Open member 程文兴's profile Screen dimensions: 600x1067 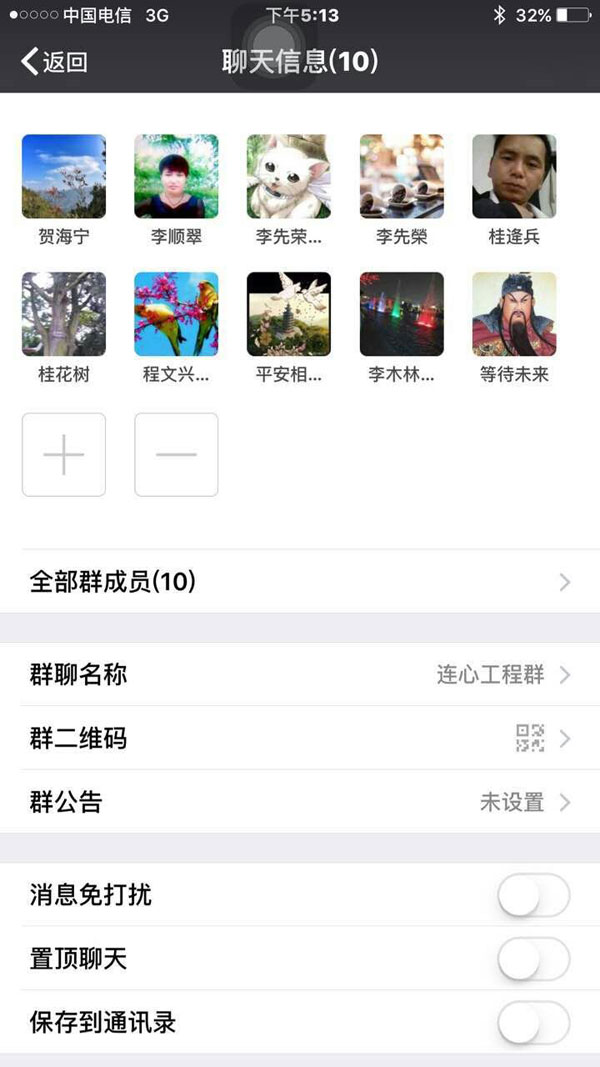point(176,314)
